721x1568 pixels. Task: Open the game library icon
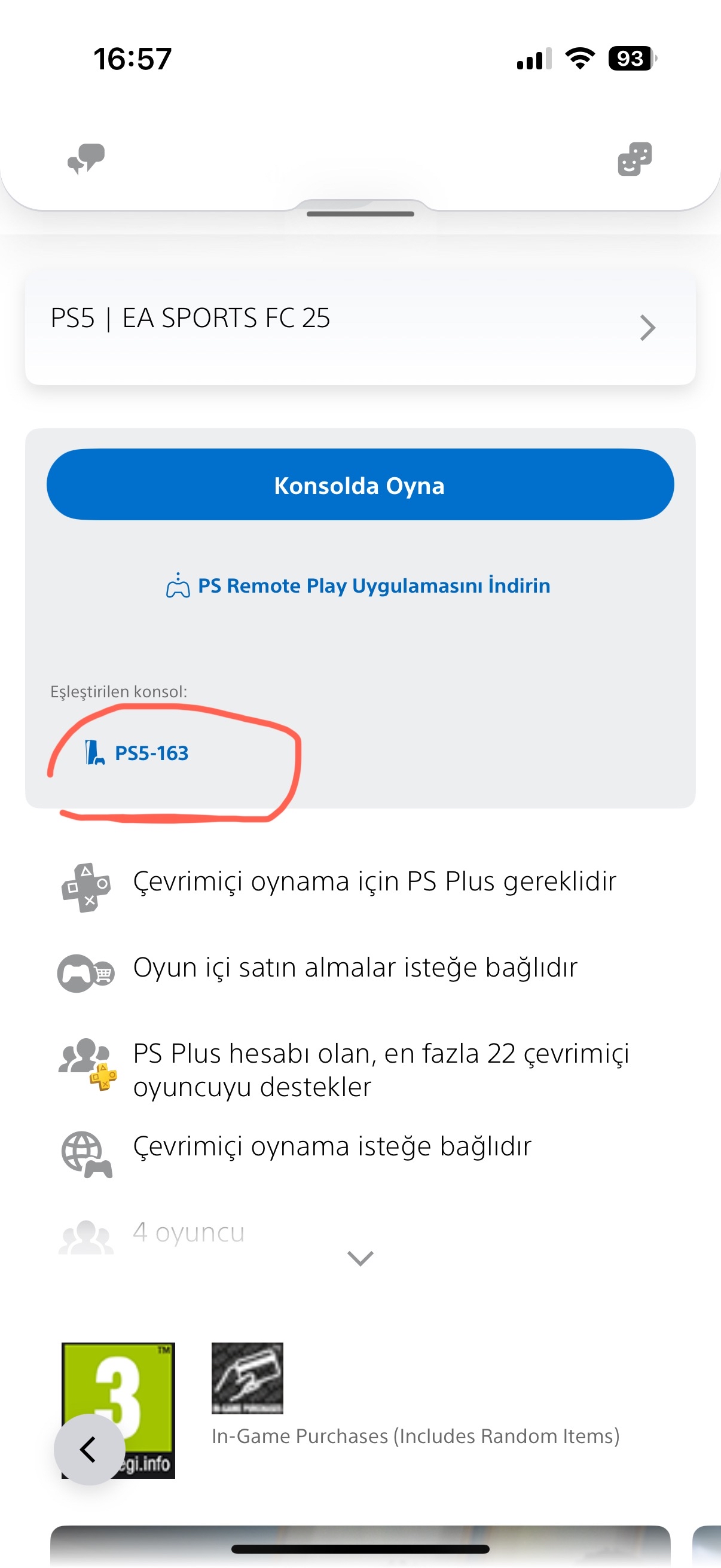[634, 159]
